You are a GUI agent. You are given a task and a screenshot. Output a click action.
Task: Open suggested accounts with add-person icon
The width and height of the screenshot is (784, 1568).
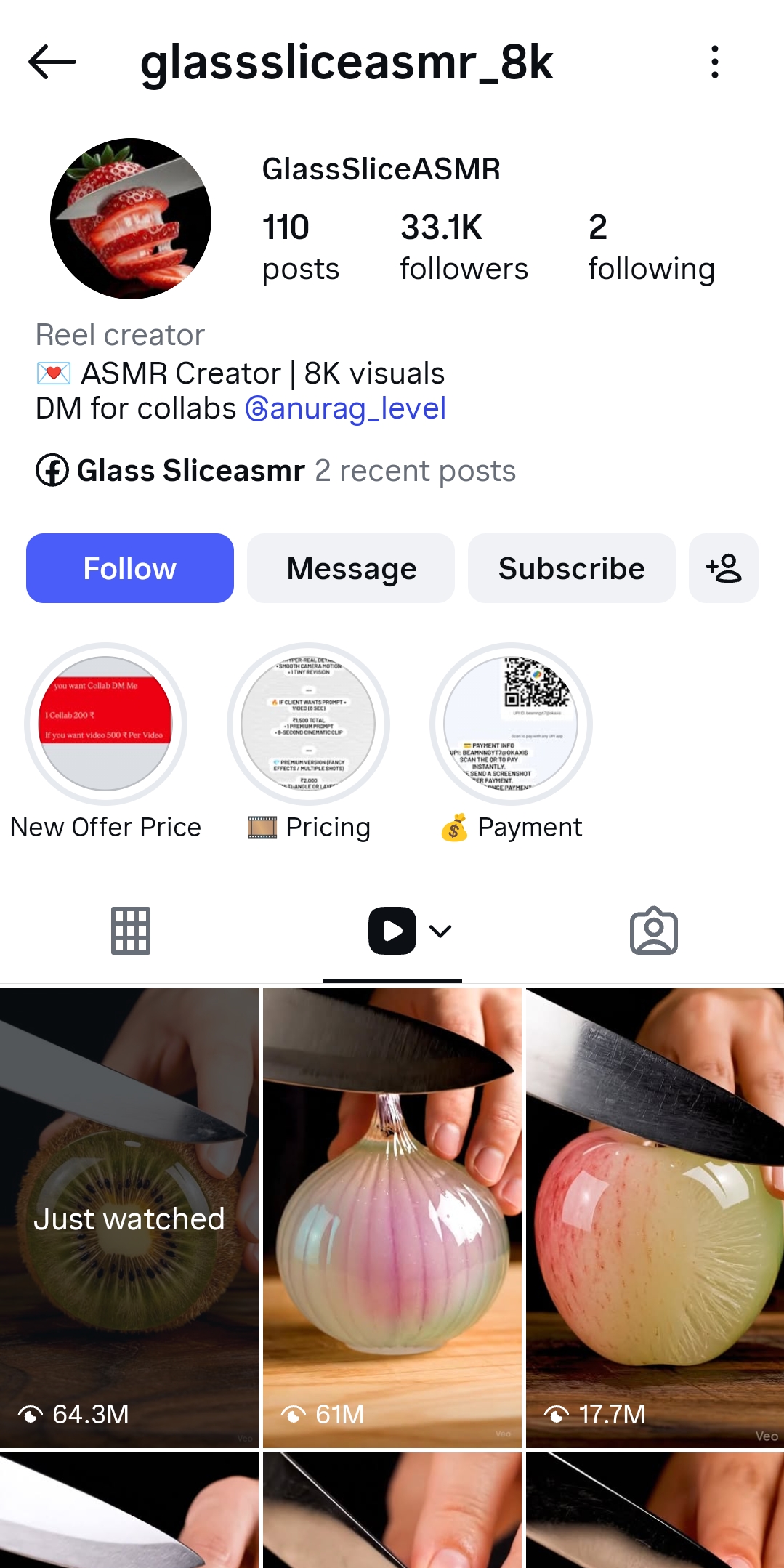pyautogui.click(x=723, y=568)
